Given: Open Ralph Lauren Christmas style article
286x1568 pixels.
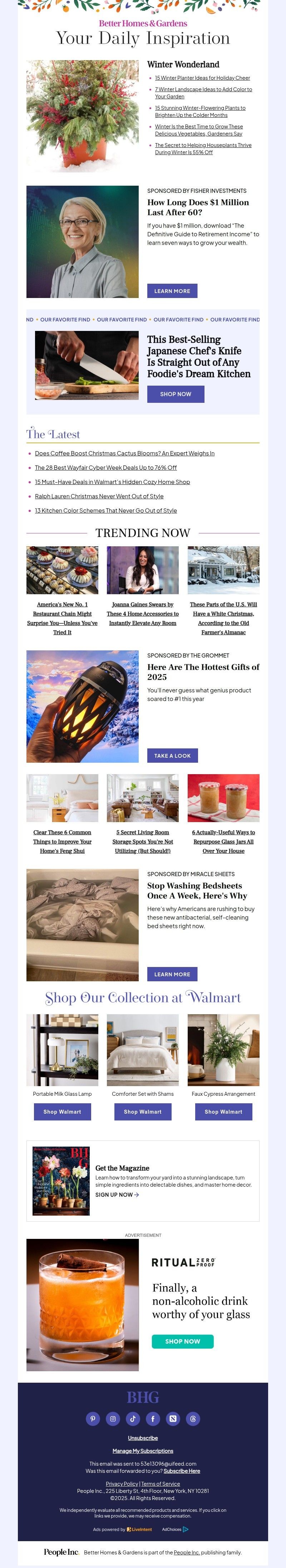Looking at the screenshot, I should (99, 496).
